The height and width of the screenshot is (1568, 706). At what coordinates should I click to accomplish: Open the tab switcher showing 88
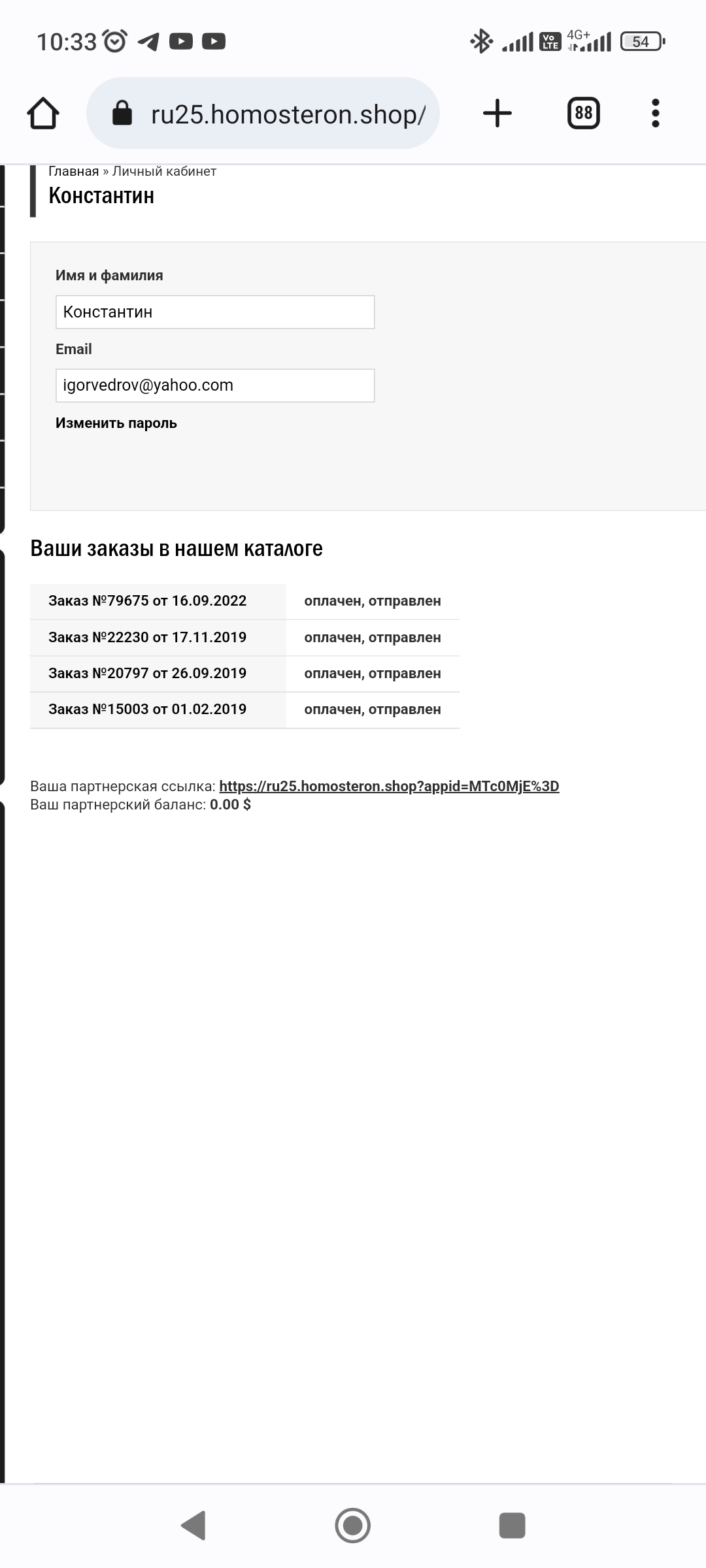(x=583, y=114)
